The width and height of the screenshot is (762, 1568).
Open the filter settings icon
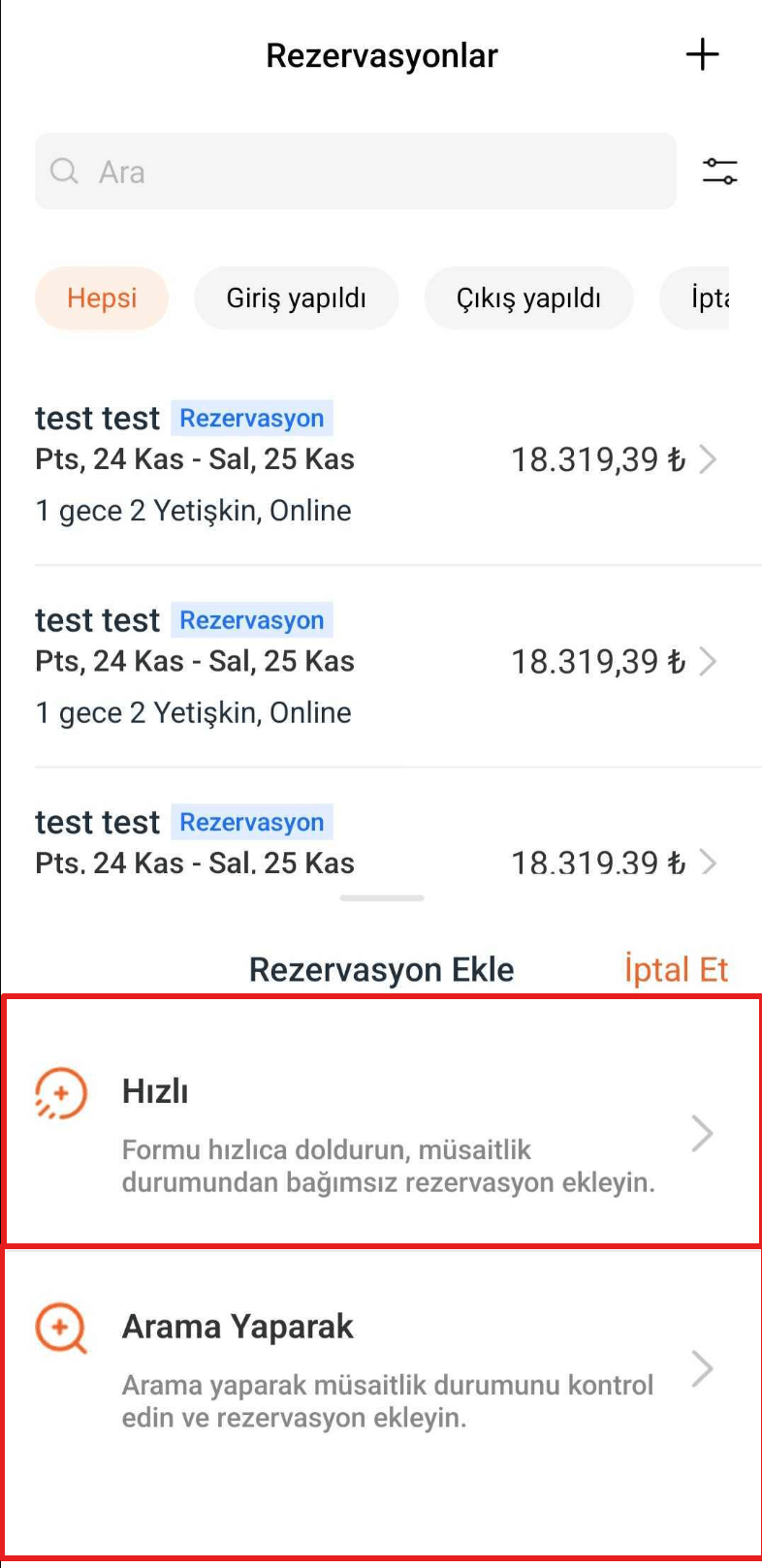click(x=719, y=172)
